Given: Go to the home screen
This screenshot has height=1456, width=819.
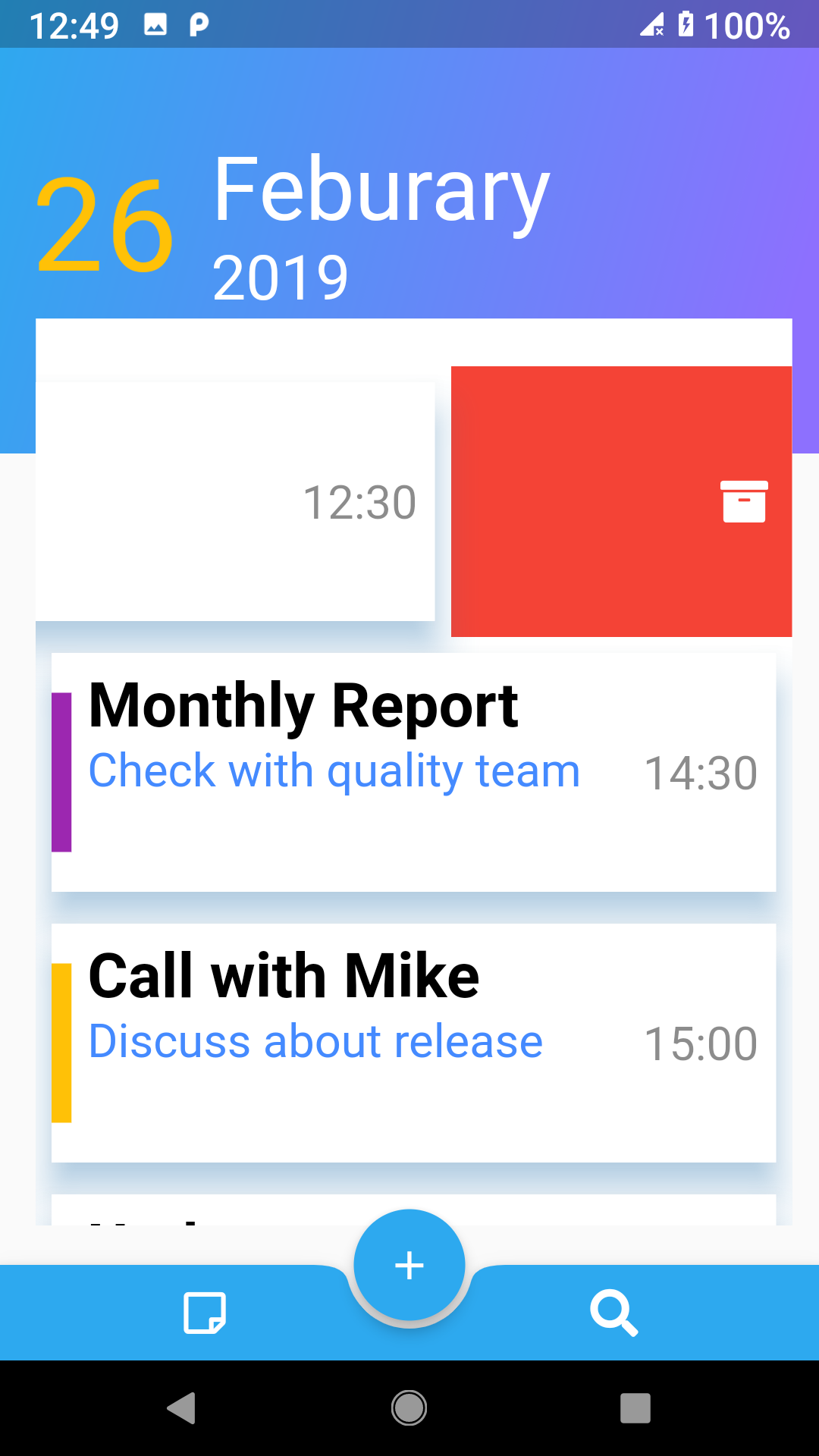Looking at the screenshot, I should (x=409, y=1408).
